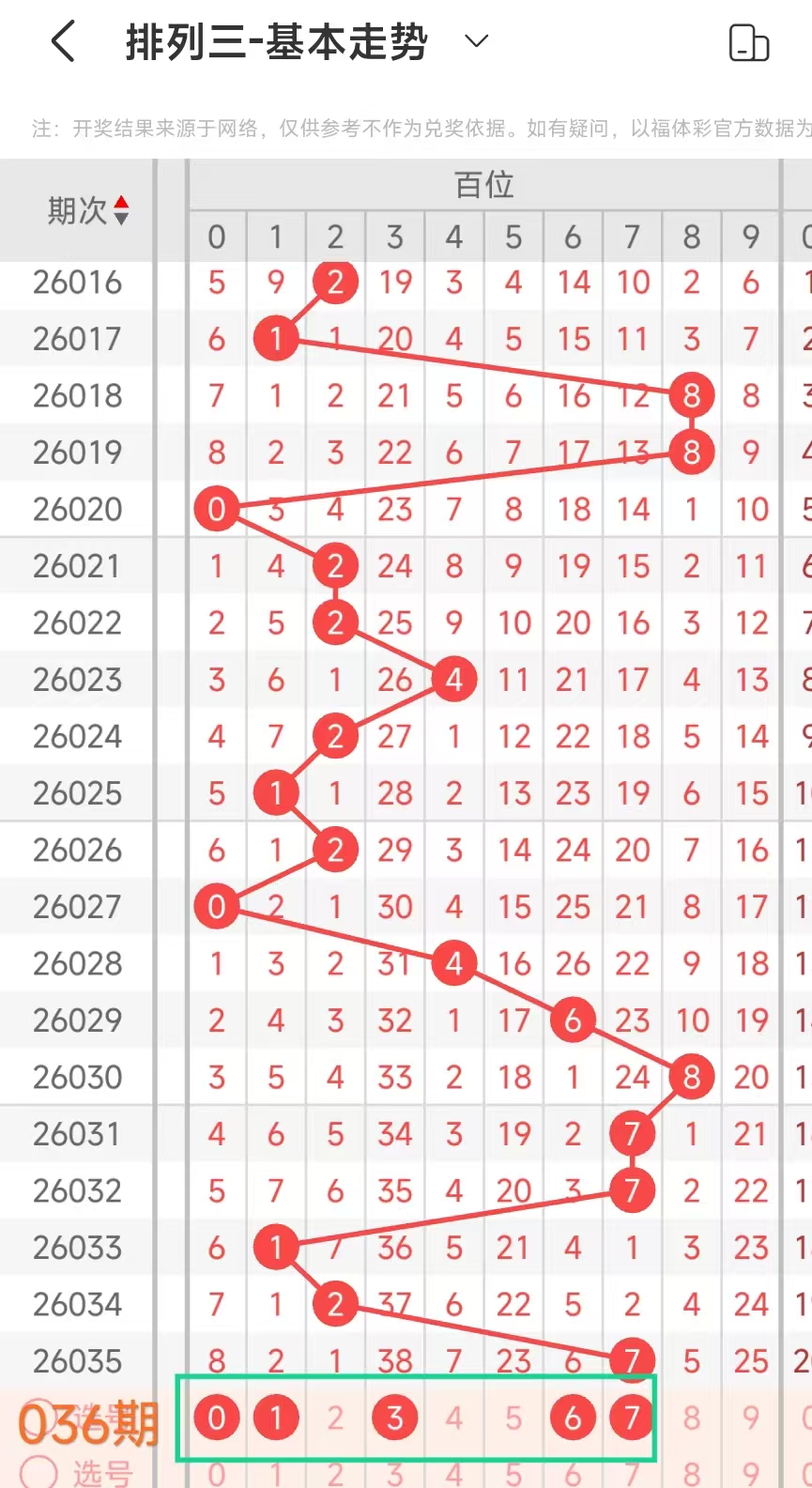812x1488 pixels.
Task: Deselect the highlighted red ball 6 in the pick row
Action: click(x=573, y=1418)
